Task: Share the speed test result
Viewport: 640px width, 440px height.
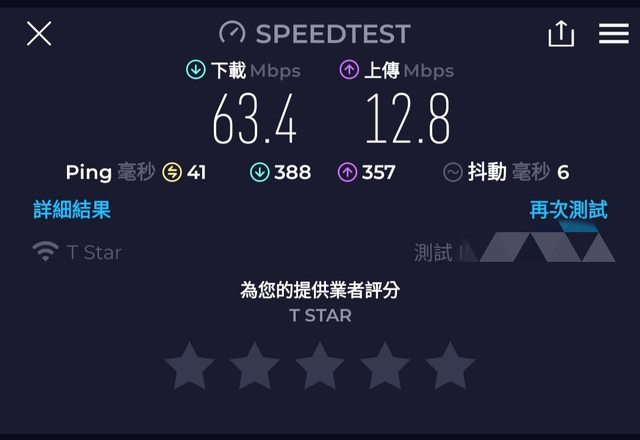Action: pos(561,34)
